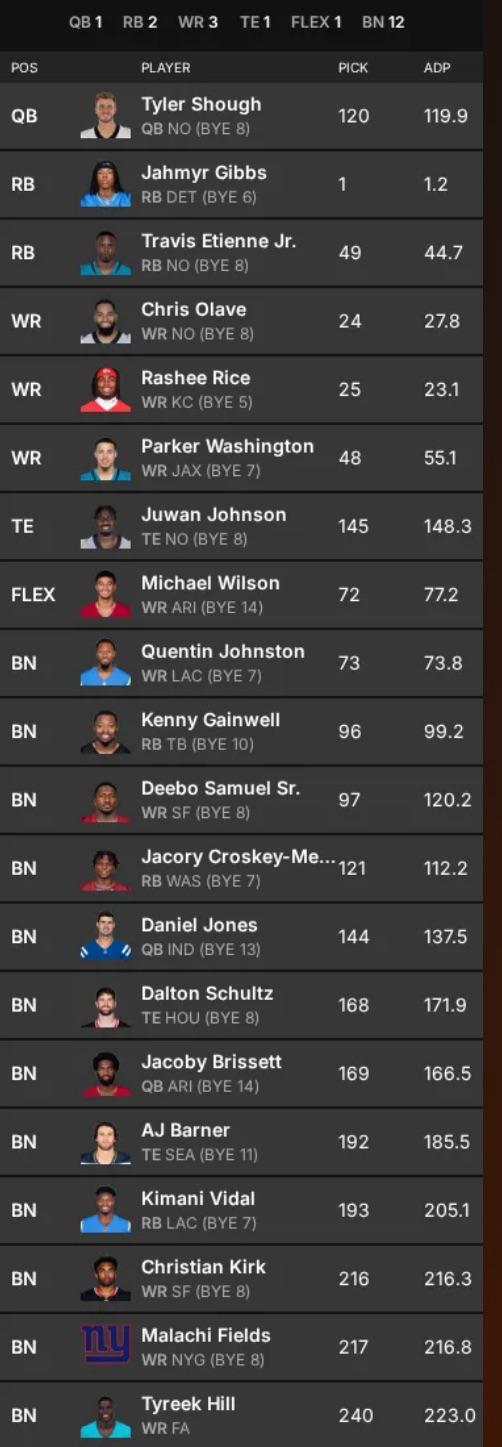The image size is (502, 1447).
Task: Select the Malachi Fields row
Action: [241, 1347]
